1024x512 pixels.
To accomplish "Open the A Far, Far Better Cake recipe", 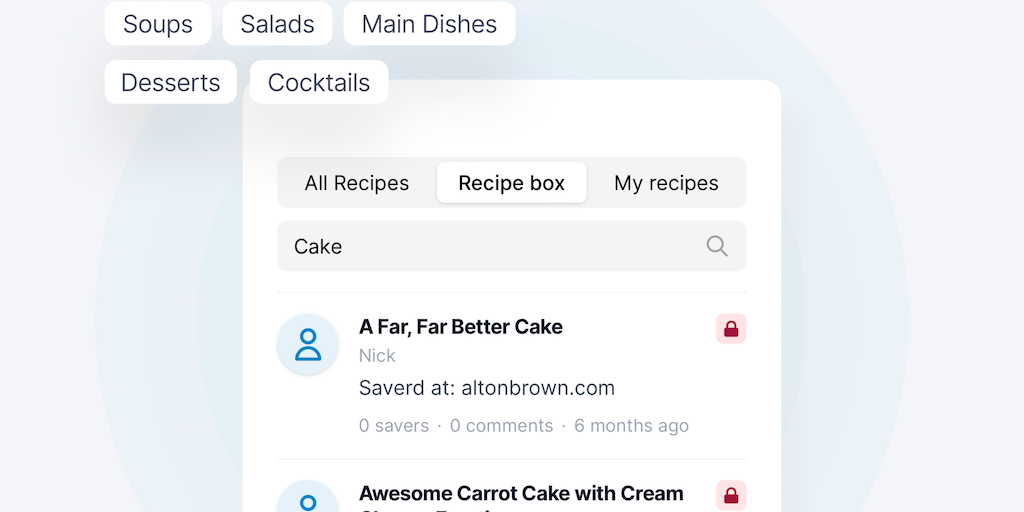I will coord(461,327).
